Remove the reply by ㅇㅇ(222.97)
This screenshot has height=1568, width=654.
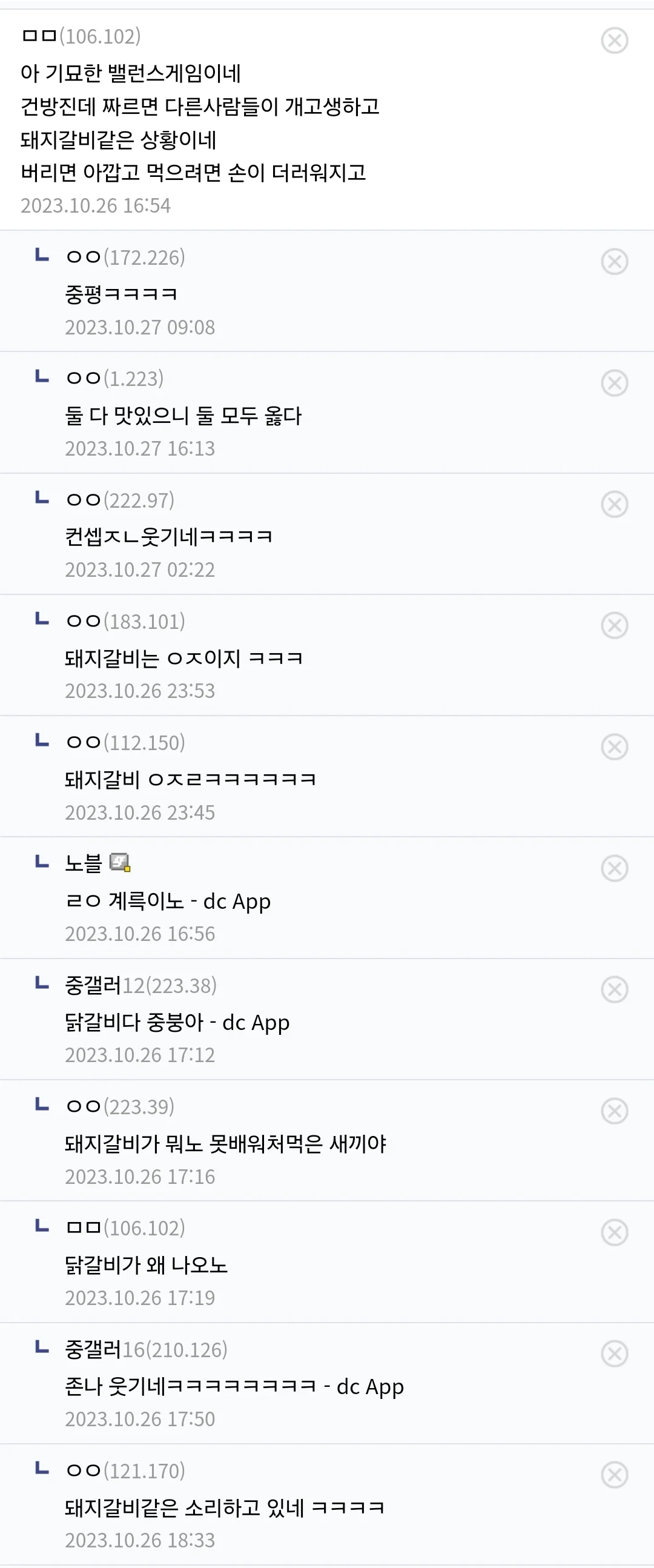pyautogui.click(x=614, y=504)
